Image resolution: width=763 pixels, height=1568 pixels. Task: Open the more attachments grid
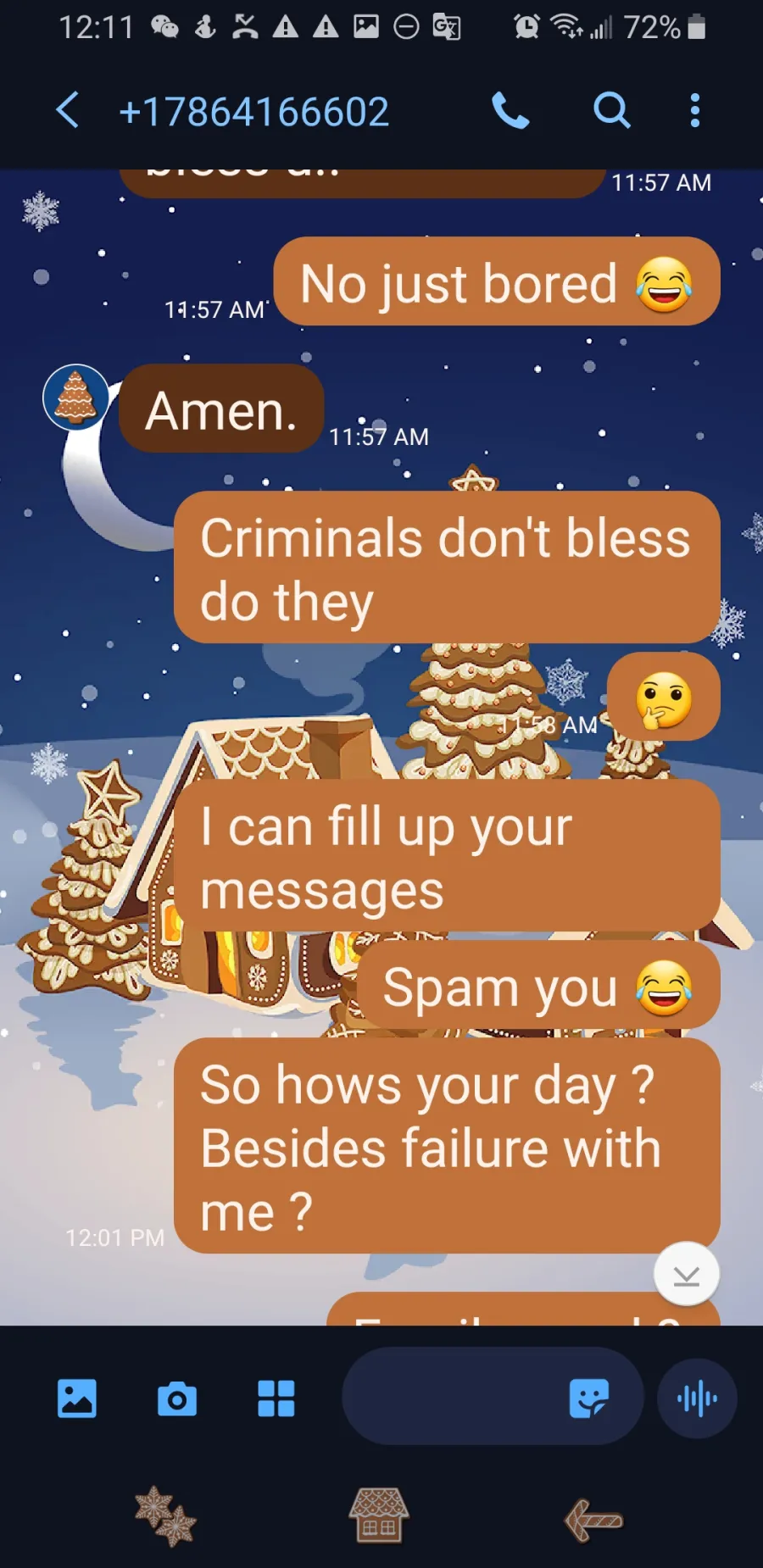click(x=276, y=1398)
